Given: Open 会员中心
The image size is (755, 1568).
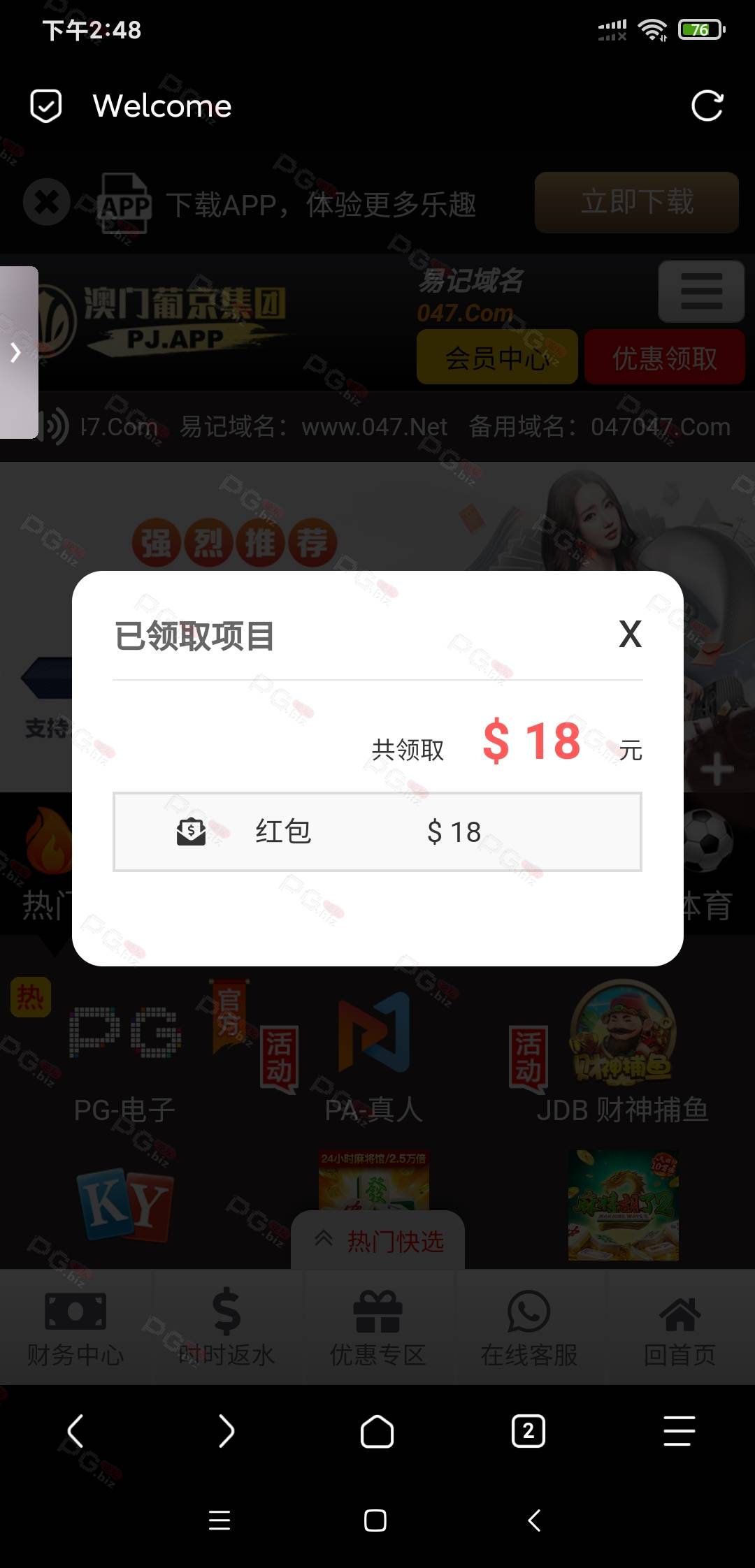Looking at the screenshot, I should (497, 357).
